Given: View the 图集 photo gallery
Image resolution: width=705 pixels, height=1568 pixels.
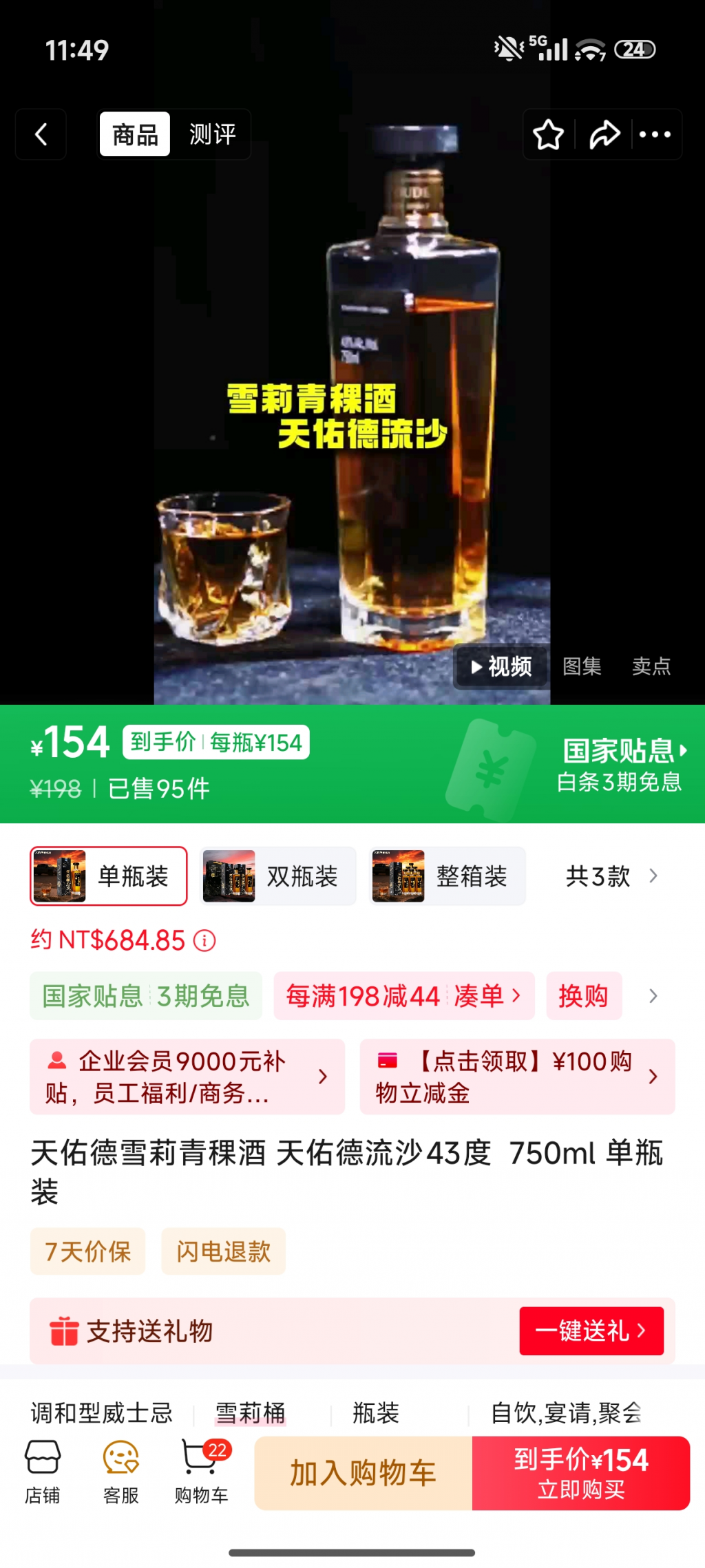Looking at the screenshot, I should click(x=582, y=666).
